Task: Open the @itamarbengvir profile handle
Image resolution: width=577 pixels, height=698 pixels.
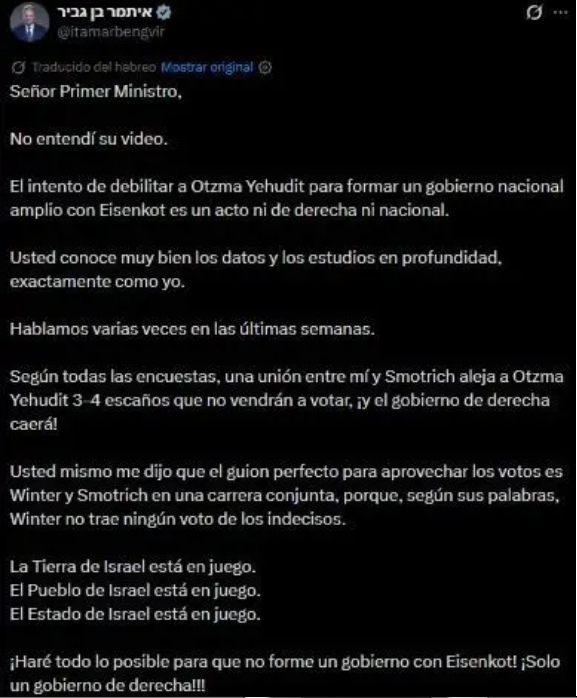Action: point(111,32)
